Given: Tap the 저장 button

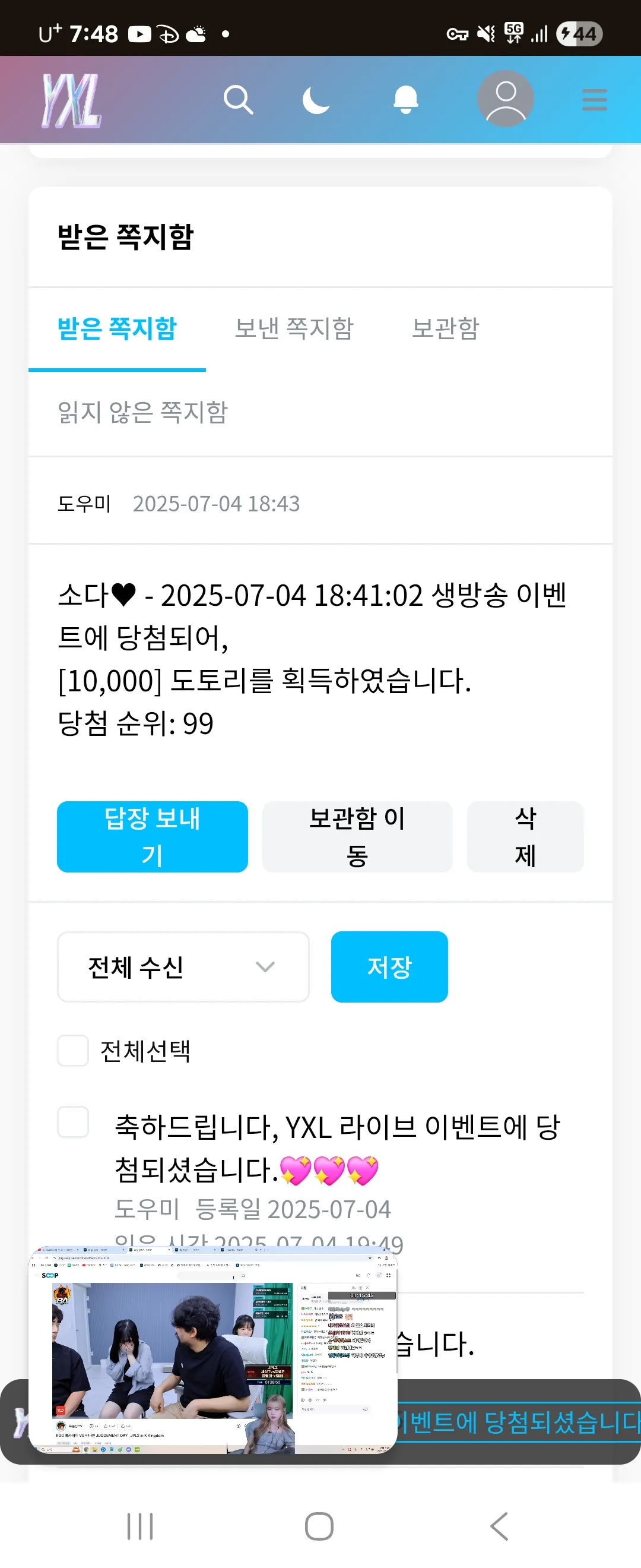Looking at the screenshot, I should coord(389,966).
